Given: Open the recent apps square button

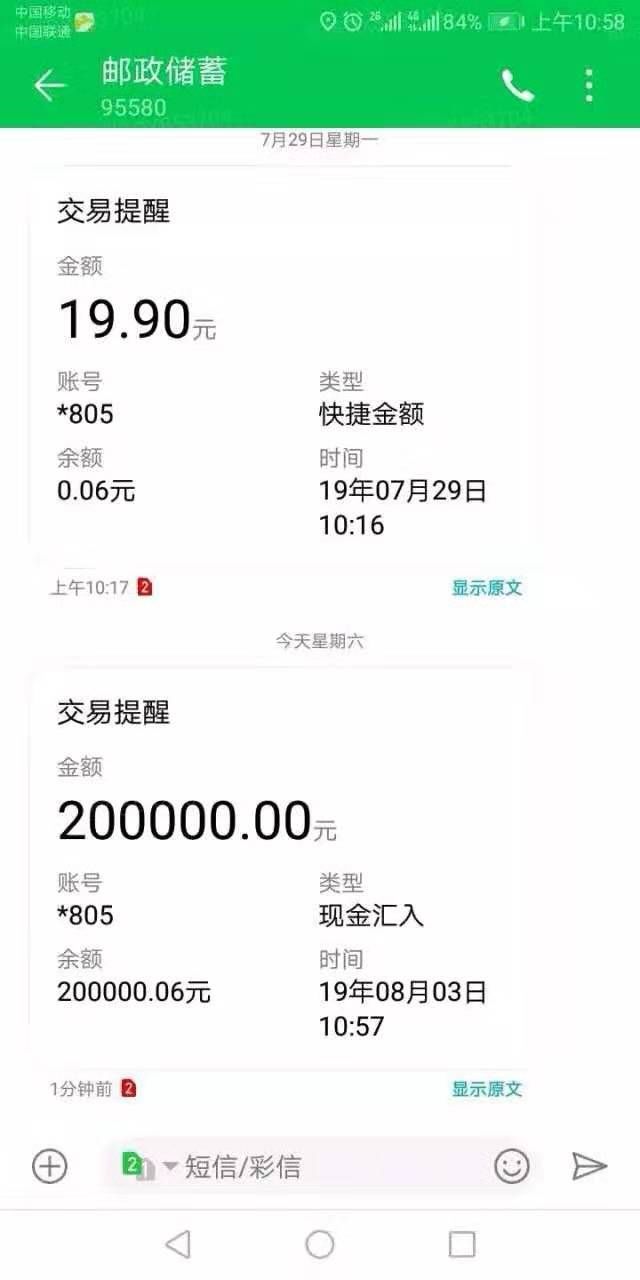Looking at the screenshot, I should 462,1244.
